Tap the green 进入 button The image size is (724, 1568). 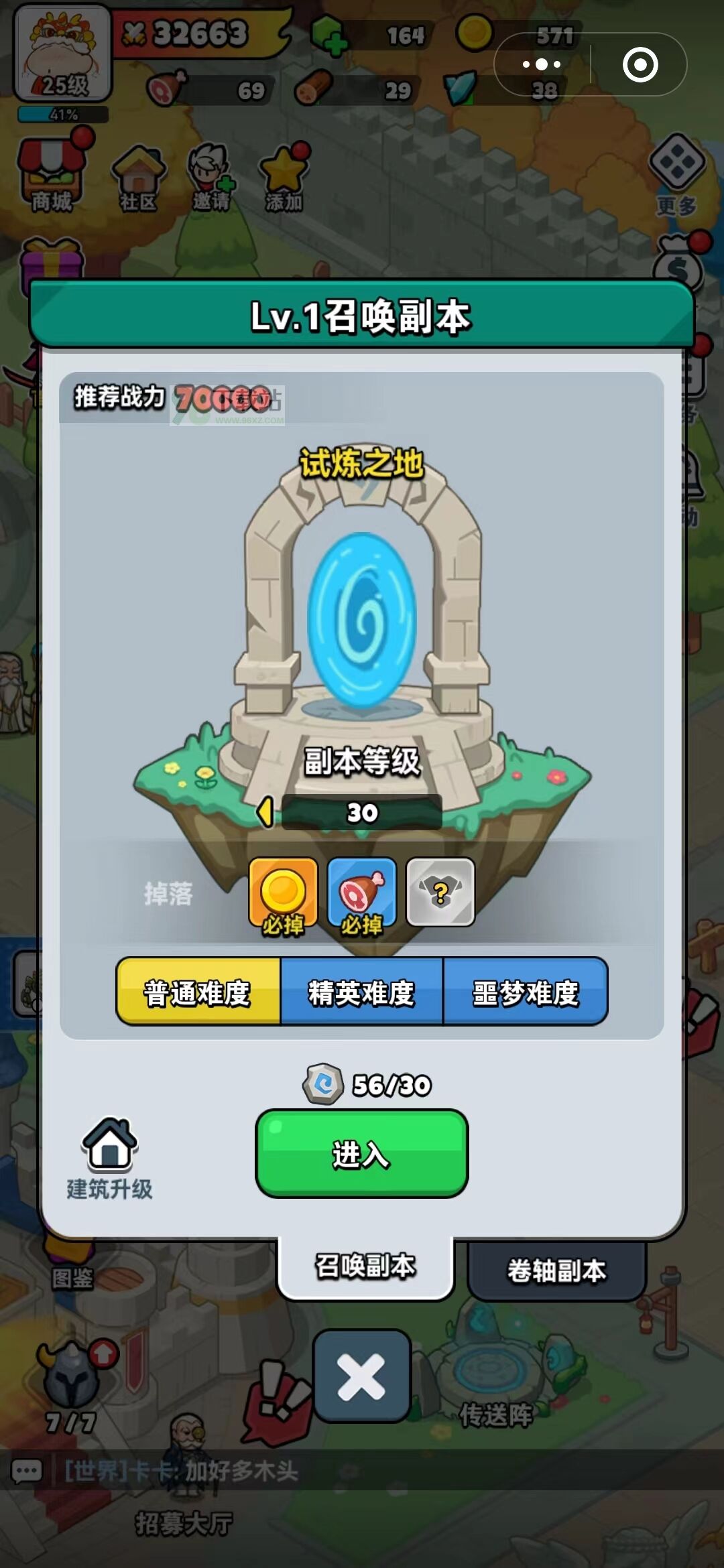361,1153
